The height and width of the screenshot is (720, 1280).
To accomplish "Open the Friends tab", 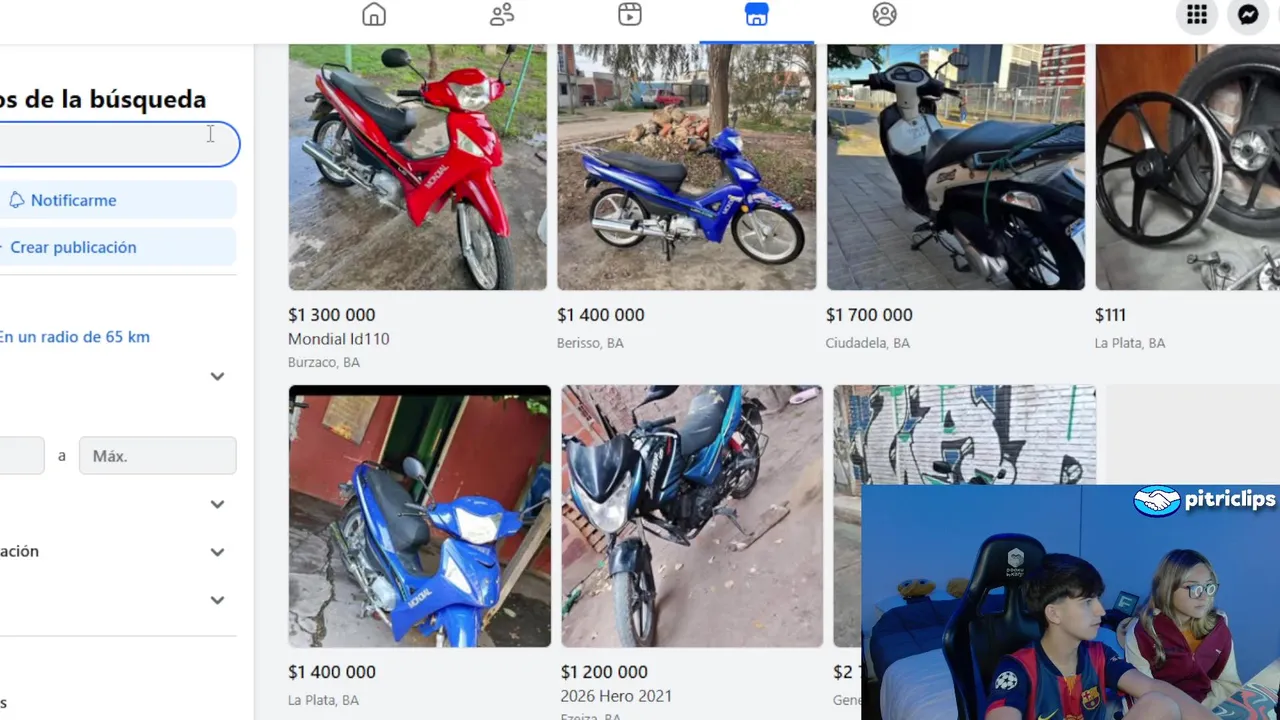I will coord(502,15).
